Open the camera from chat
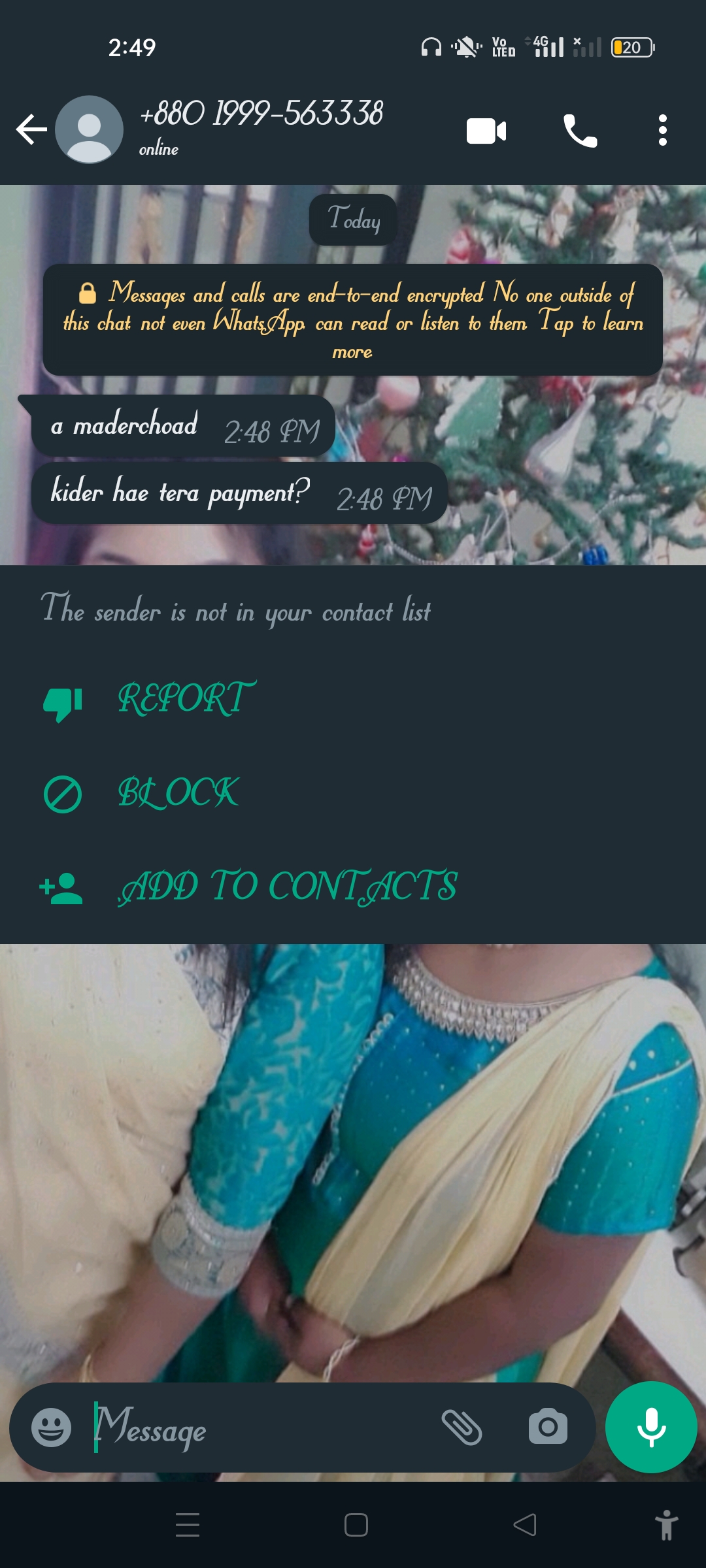Viewport: 706px width, 1568px height. [548, 1427]
